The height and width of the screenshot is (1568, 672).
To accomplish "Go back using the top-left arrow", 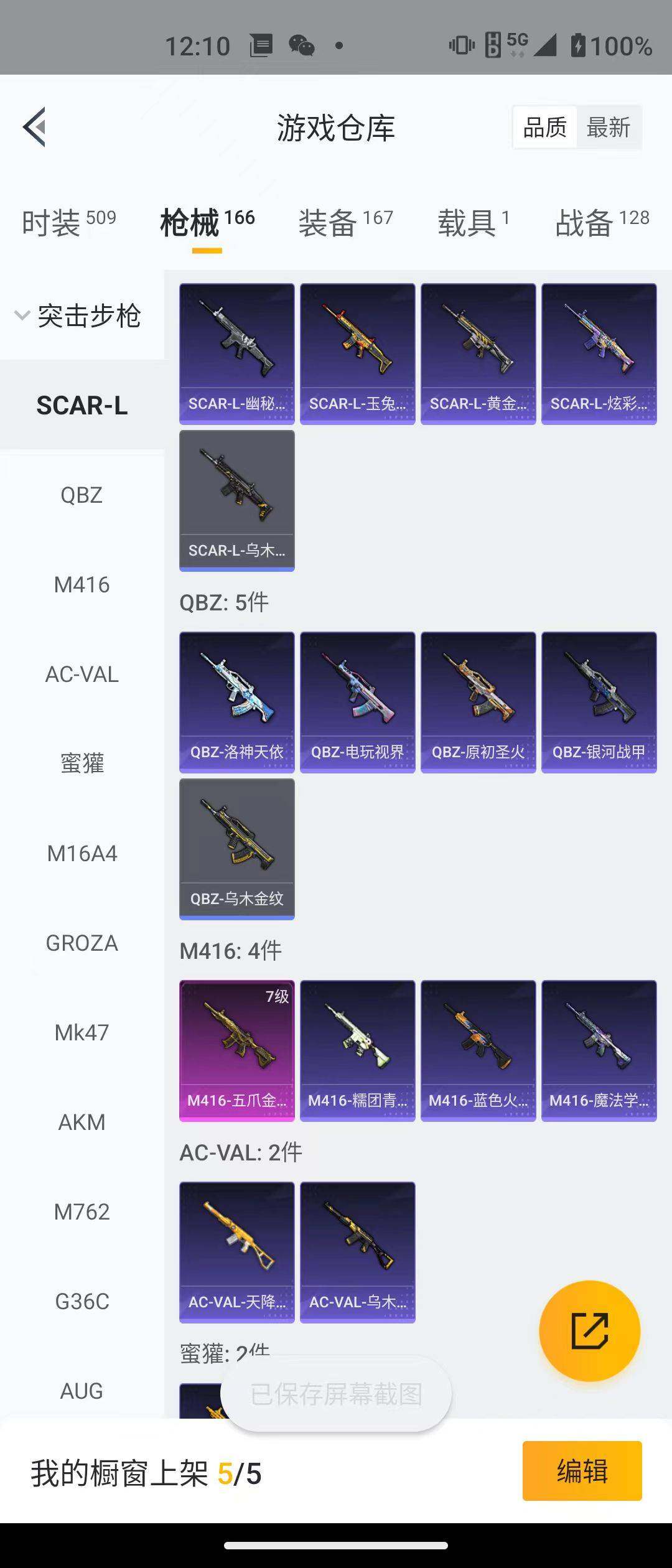I will tap(35, 127).
